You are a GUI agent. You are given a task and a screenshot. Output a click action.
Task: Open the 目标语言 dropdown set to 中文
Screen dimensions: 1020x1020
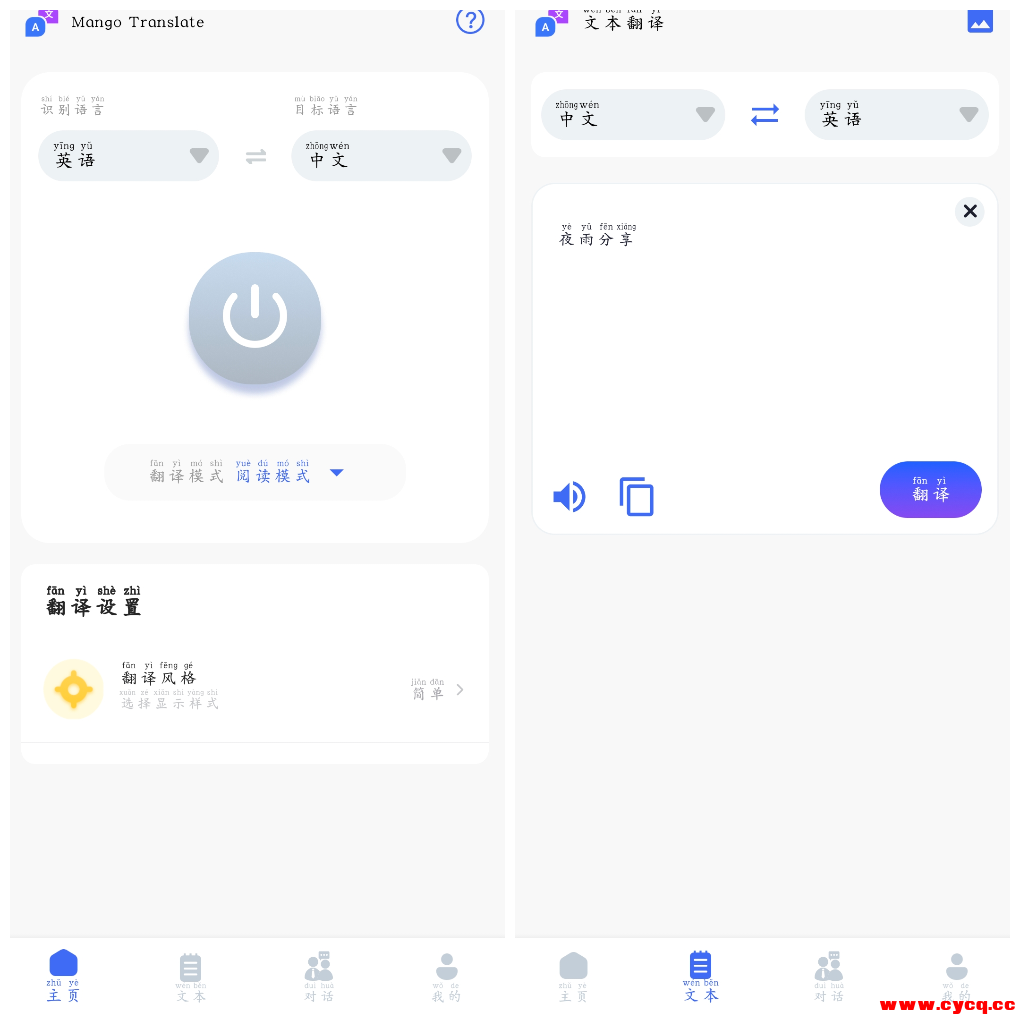click(x=381, y=156)
